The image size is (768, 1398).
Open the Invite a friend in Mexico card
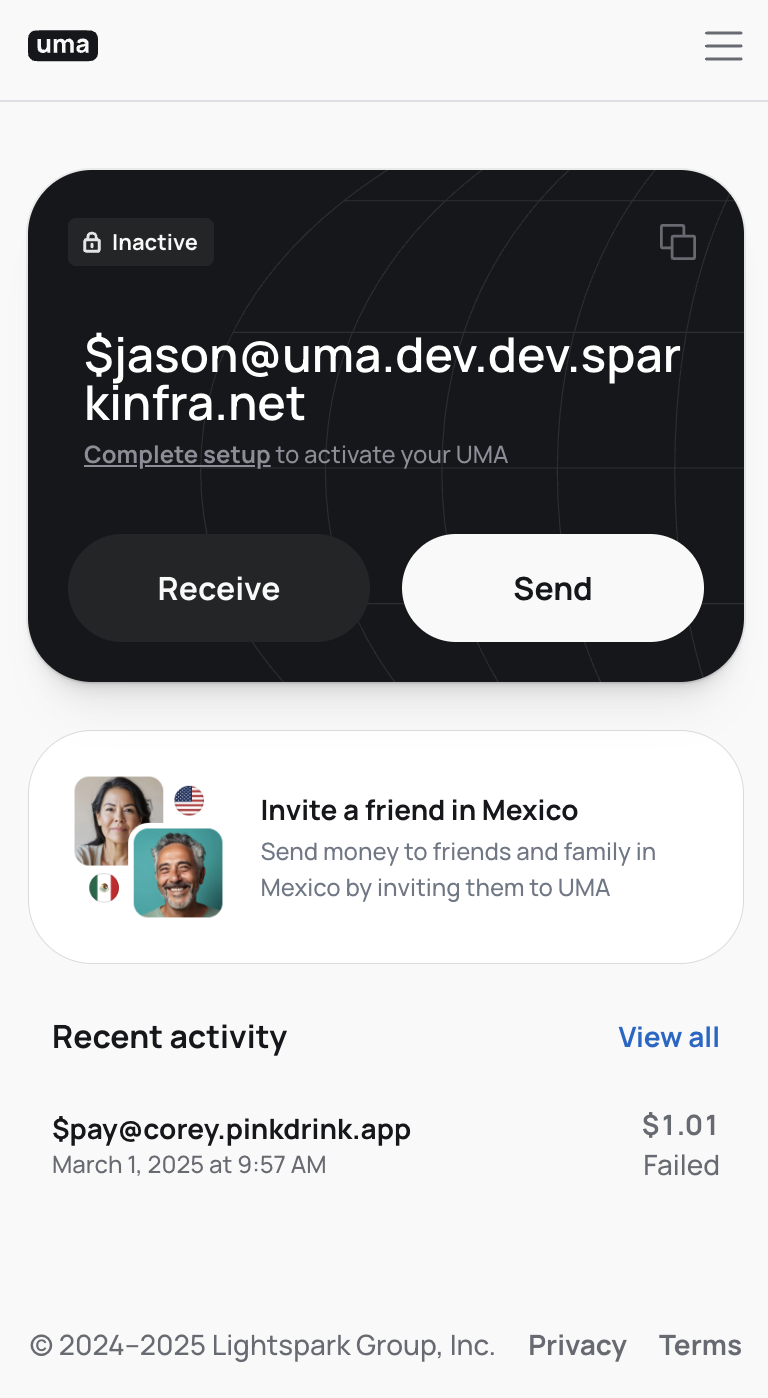(x=386, y=847)
